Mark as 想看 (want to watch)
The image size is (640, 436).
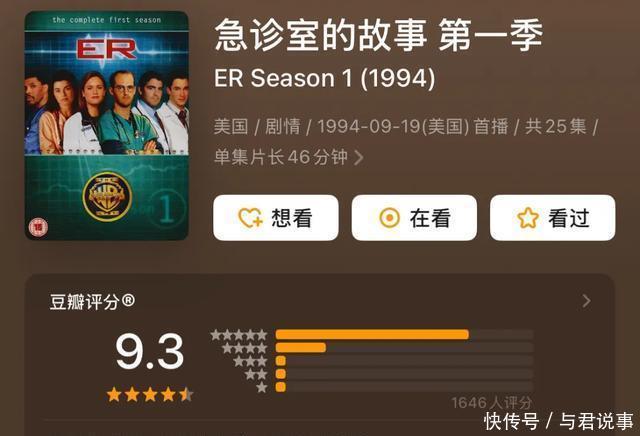click(275, 218)
